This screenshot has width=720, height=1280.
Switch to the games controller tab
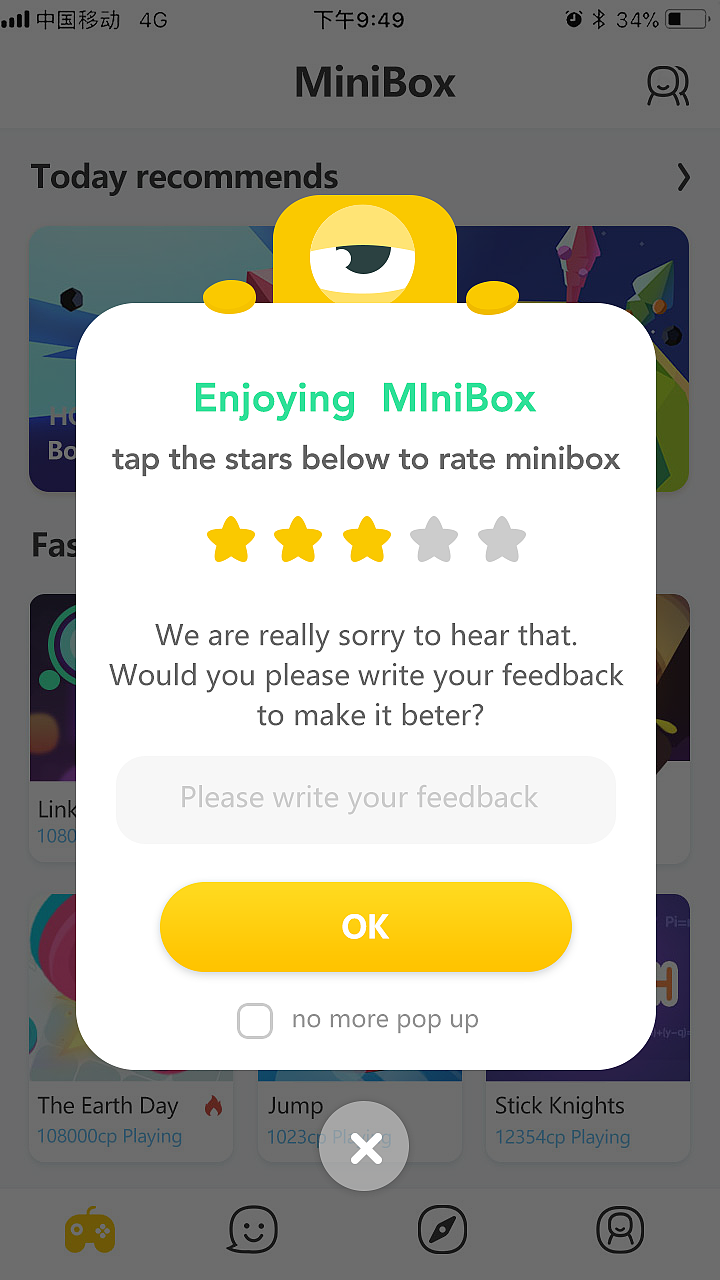tap(90, 1229)
